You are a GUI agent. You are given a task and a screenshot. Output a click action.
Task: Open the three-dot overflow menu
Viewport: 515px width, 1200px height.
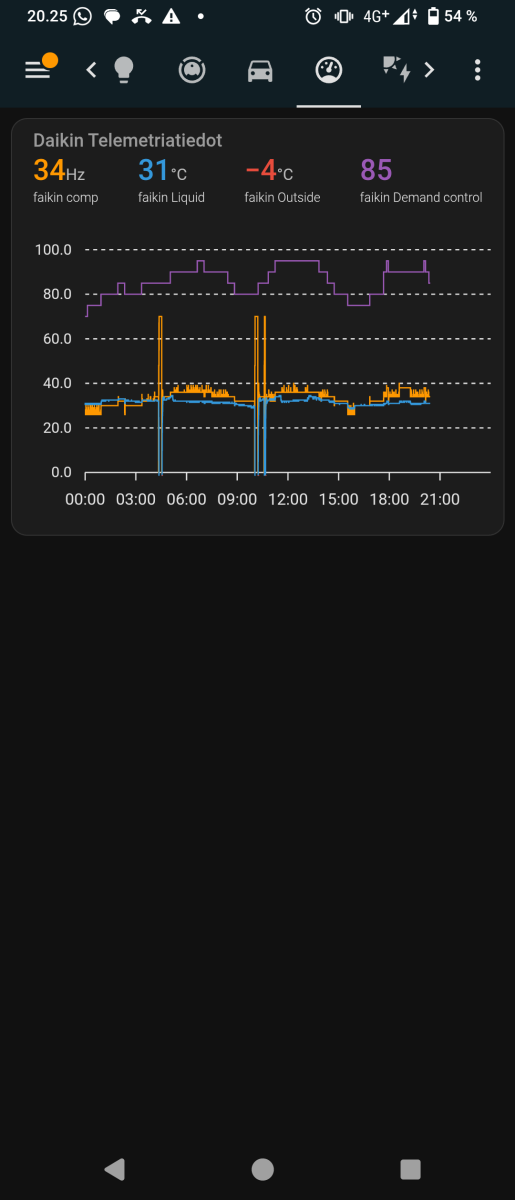[478, 70]
